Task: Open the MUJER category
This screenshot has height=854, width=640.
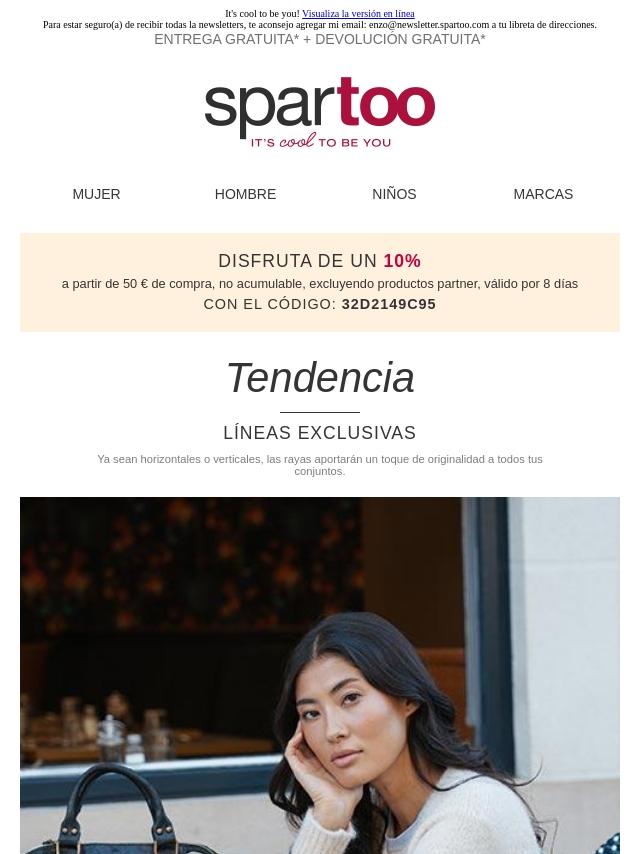Action: click(x=96, y=194)
